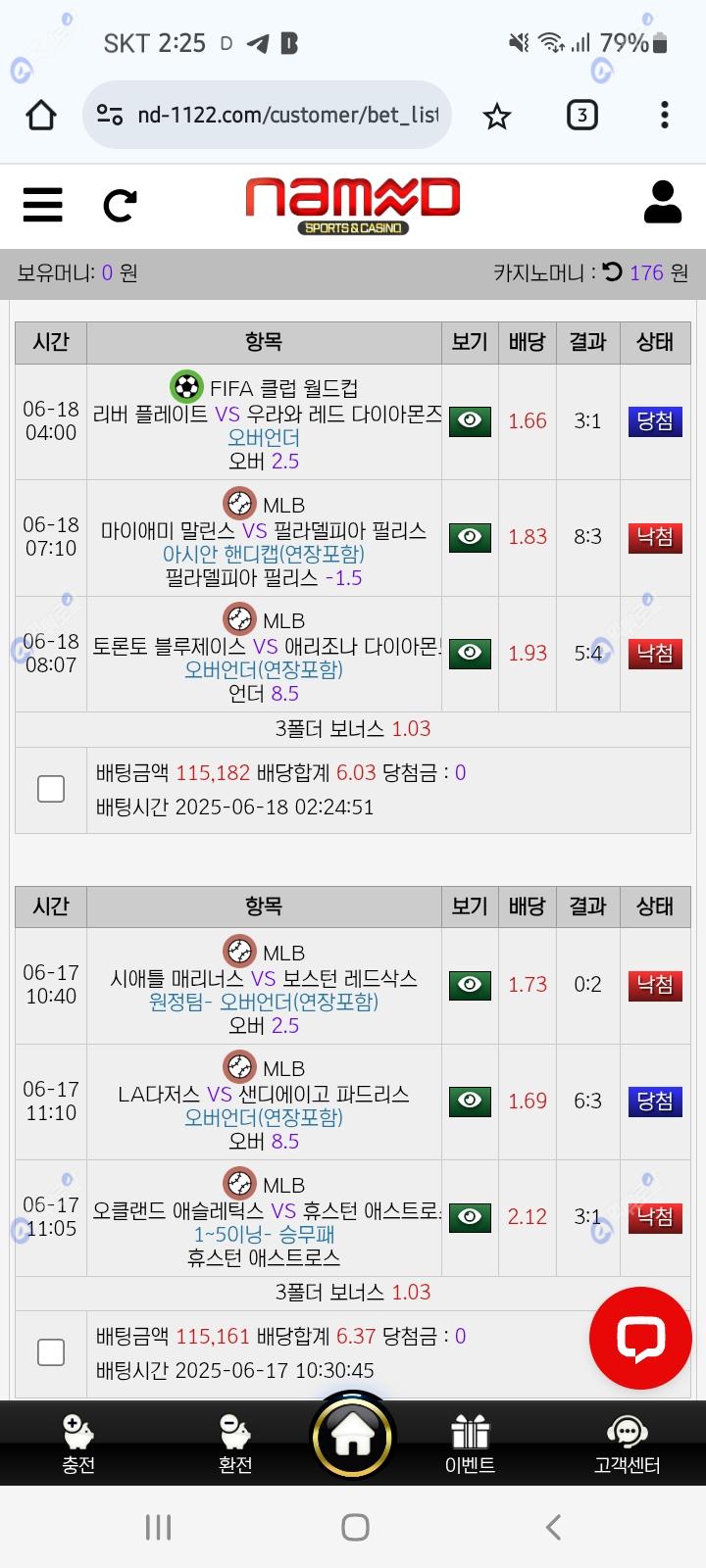Image resolution: width=706 pixels, height=1568 pixels.
Task: Bookmark this page with the star icon
Action: pyautogui.click(x=497, y=117)
